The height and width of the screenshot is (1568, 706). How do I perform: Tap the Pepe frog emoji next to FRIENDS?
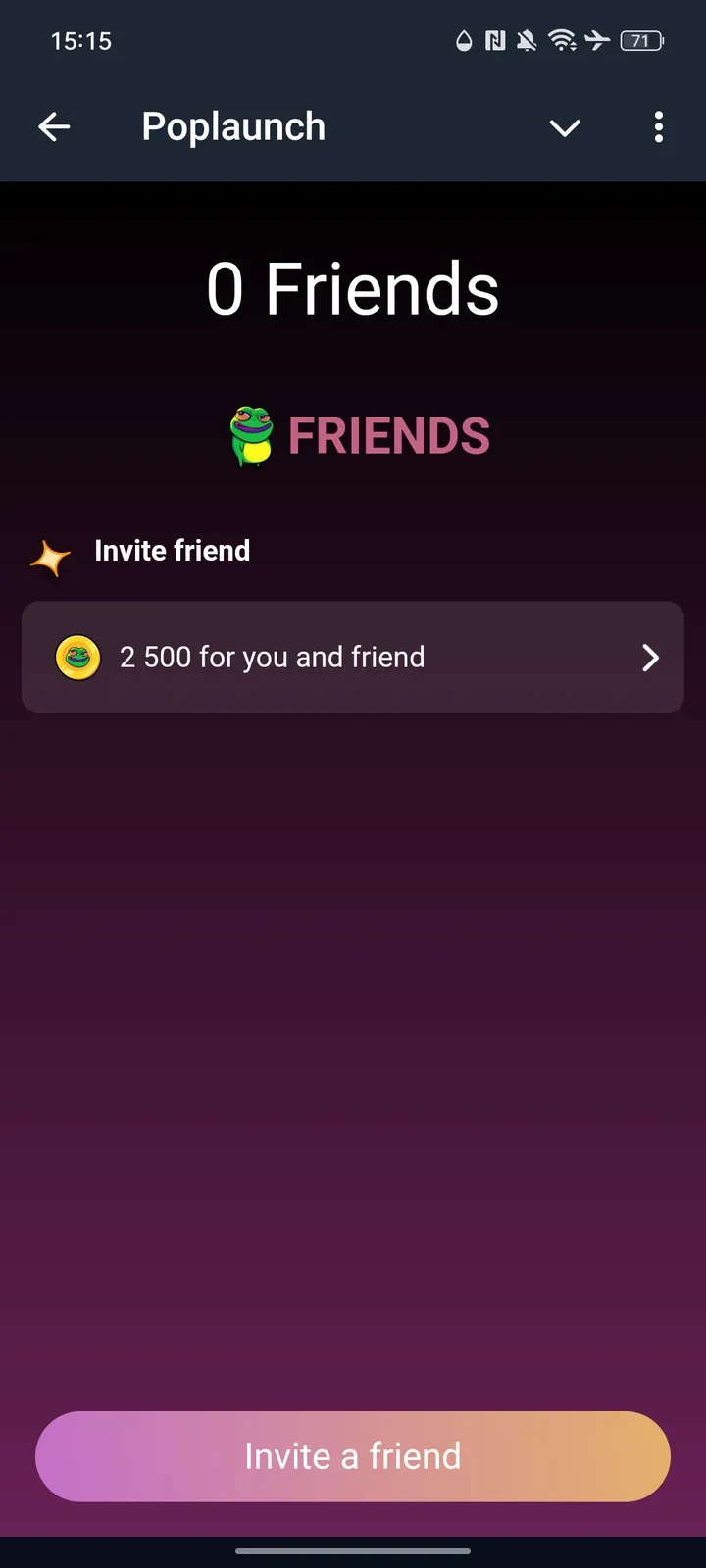[250, 434]
